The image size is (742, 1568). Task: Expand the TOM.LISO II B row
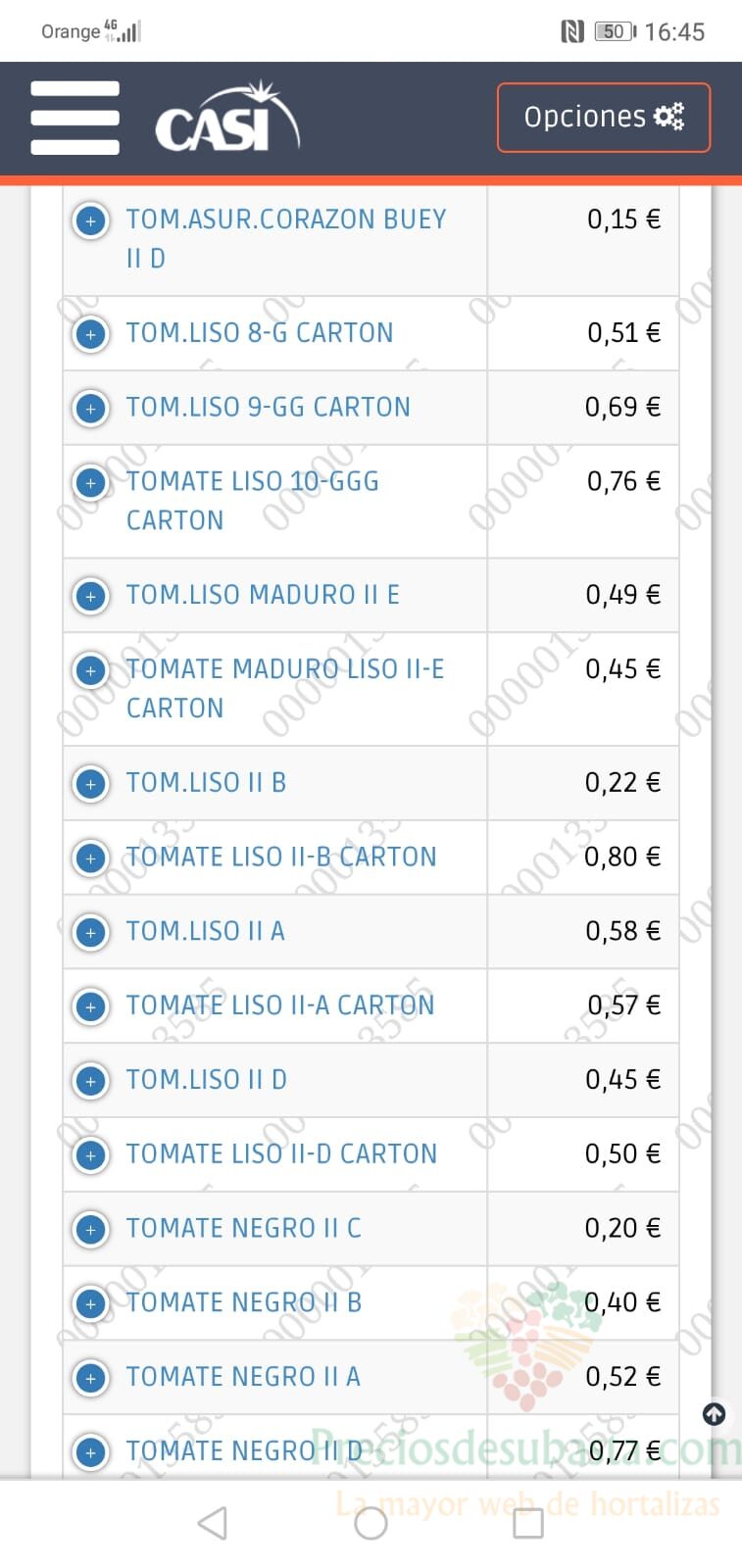tap(91, 784)
